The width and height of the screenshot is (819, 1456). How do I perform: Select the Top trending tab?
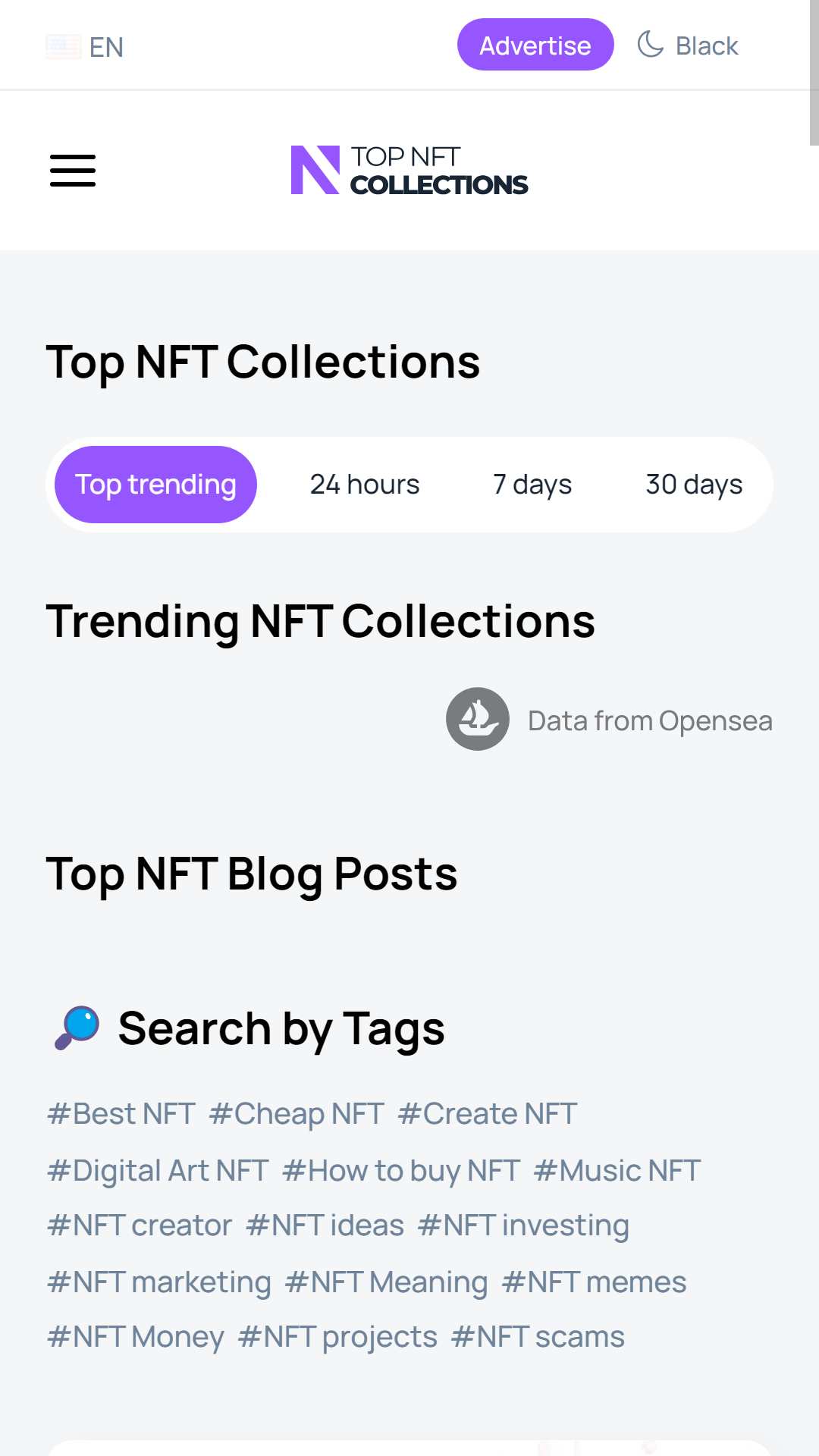tap(155, 485)
